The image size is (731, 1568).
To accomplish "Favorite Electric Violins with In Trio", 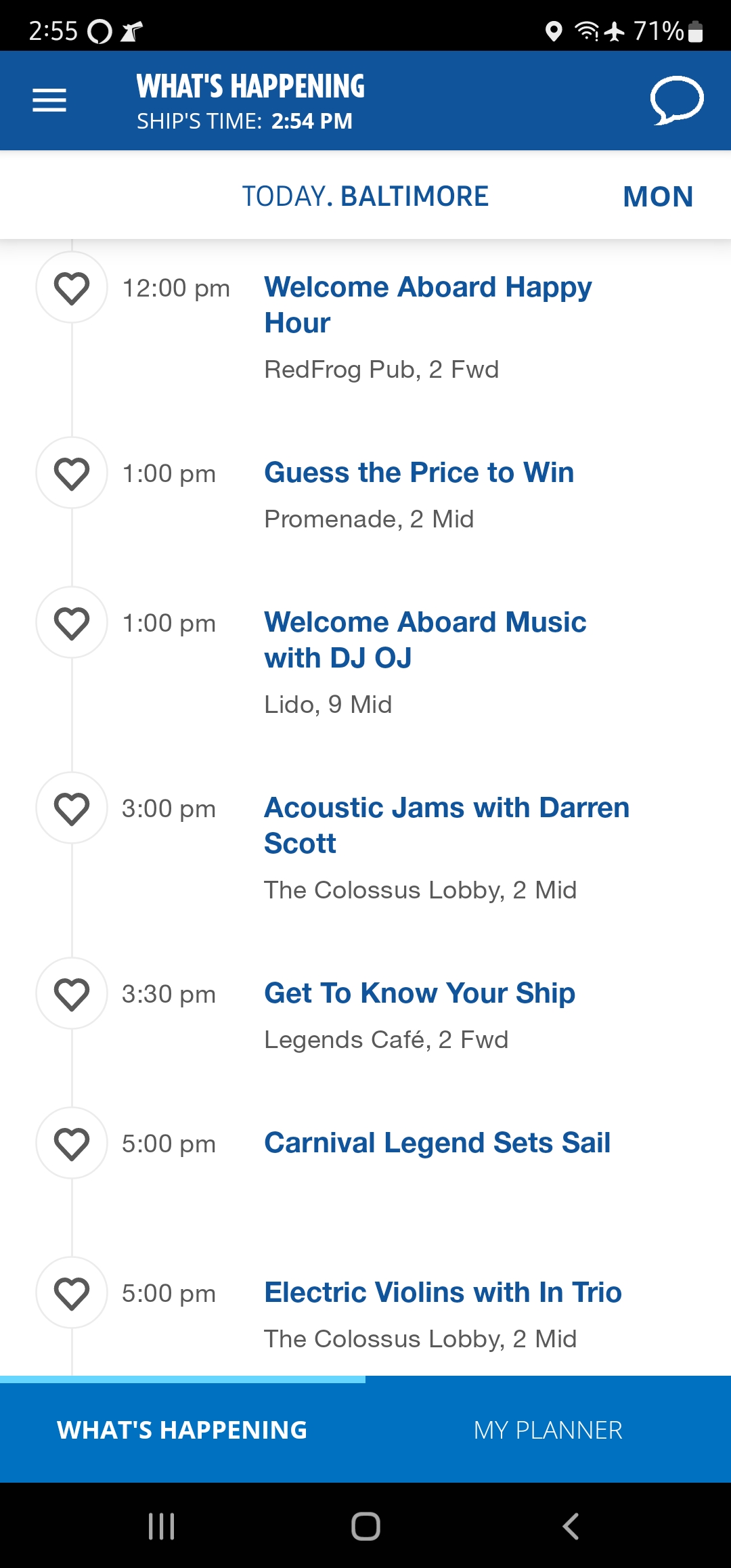I will click(72, 1292).
